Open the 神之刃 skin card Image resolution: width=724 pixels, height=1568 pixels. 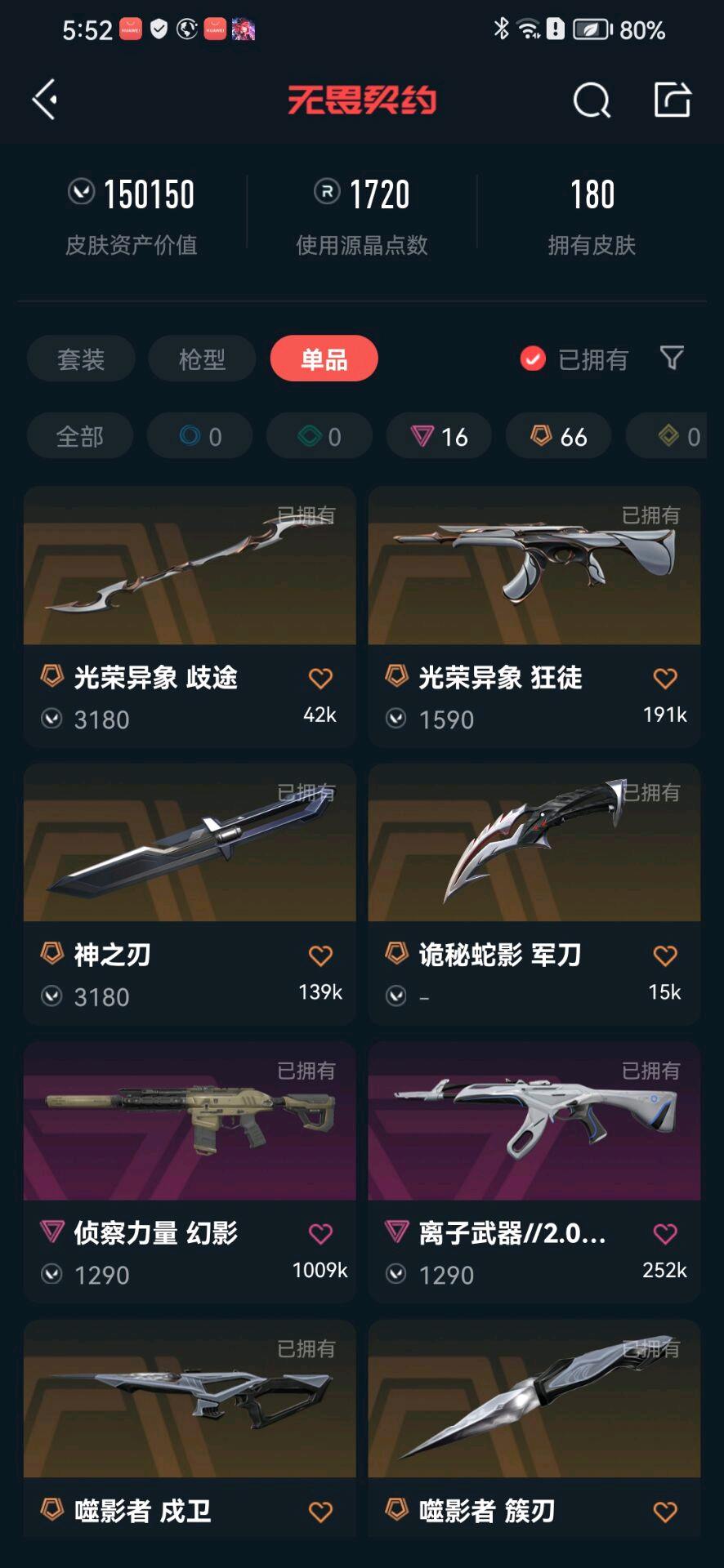(x=190, y=849)
